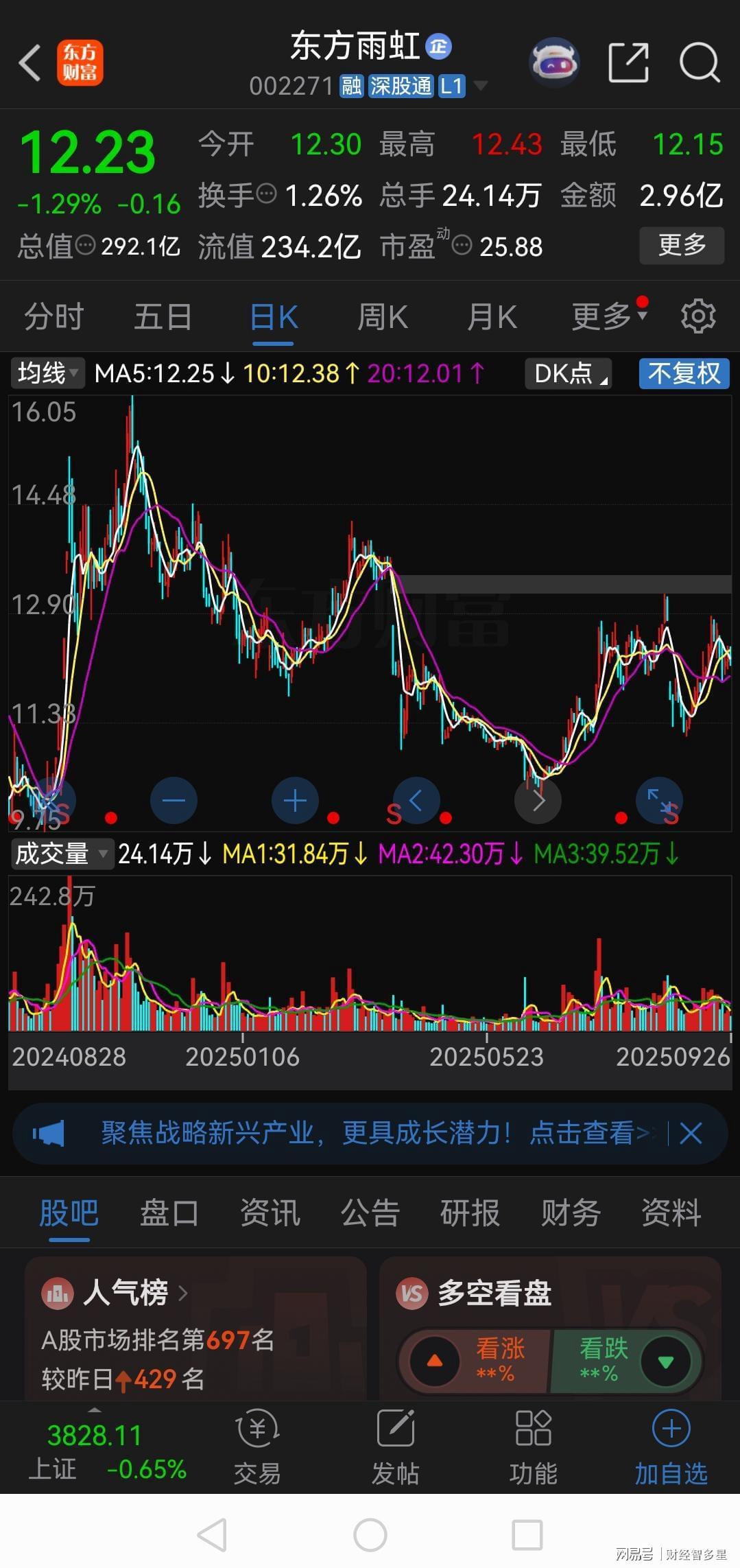The image size is (740, 1568).
Task: Zoom out chart with minus button
Action: coord(174,800)
